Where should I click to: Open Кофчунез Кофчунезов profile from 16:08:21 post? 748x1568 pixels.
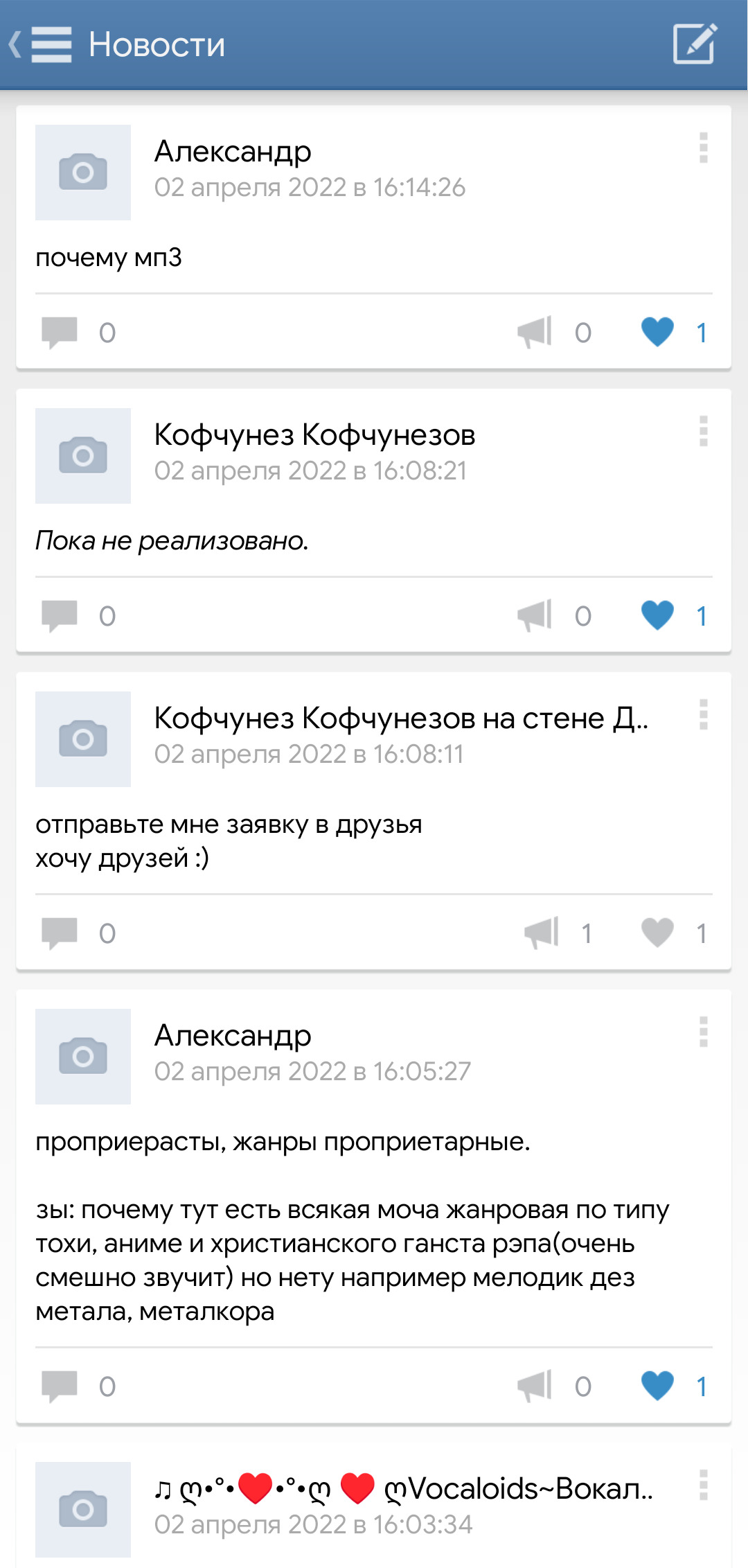click(x=314, y=435)
